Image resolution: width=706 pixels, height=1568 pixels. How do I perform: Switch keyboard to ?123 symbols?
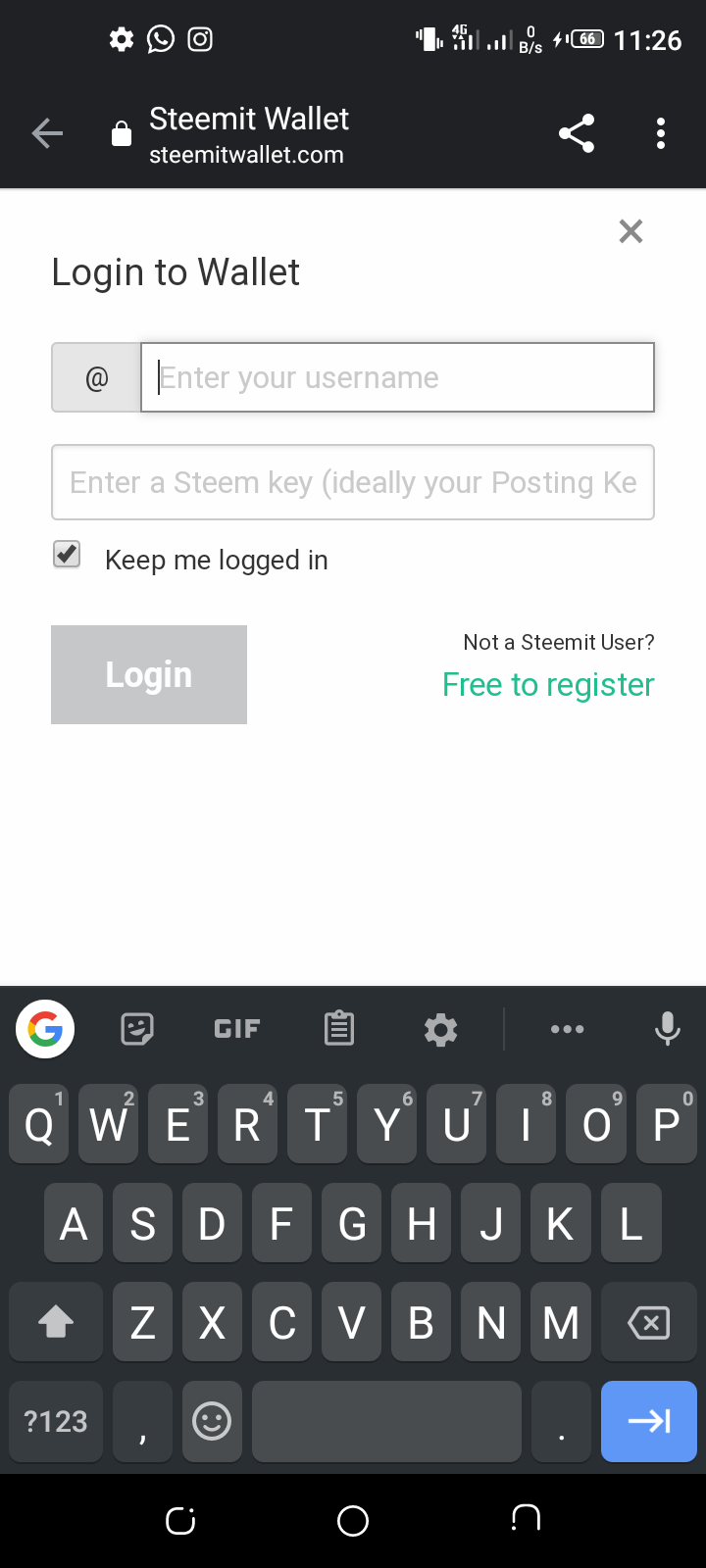click(x=56, y=1421)
